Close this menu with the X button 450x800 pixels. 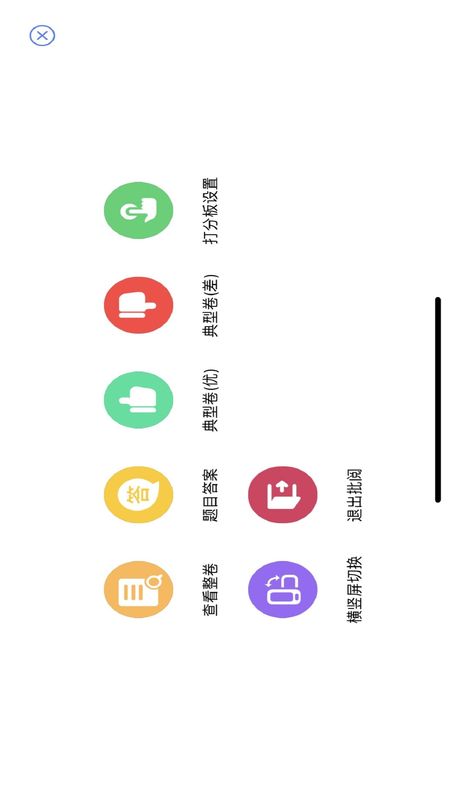[x=42, y=36]
